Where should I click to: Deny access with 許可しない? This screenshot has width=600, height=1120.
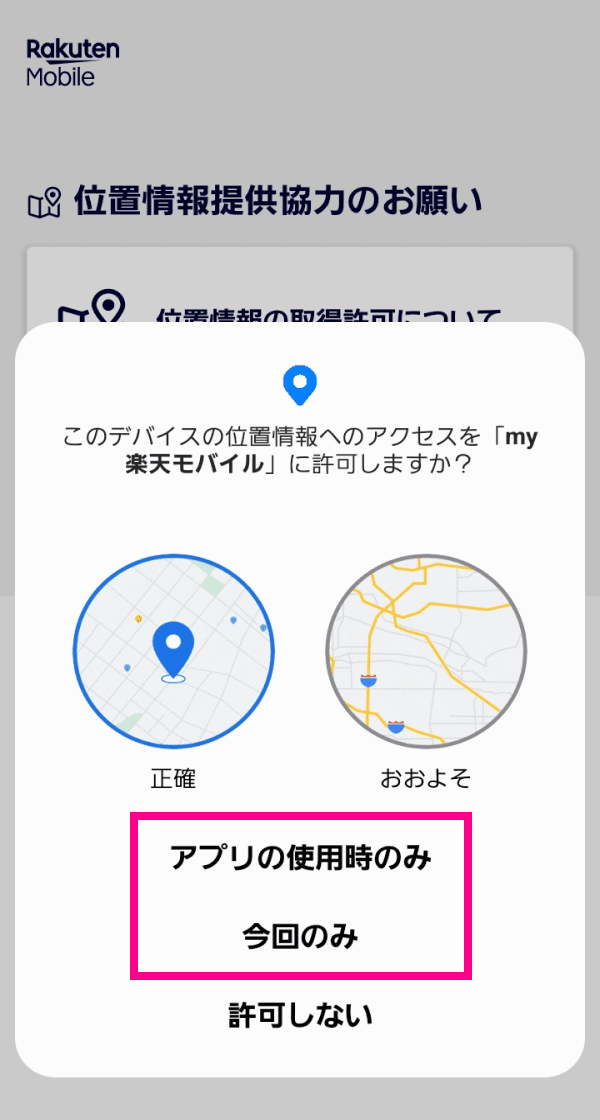pyautogui.click(x=301, y=1014)
